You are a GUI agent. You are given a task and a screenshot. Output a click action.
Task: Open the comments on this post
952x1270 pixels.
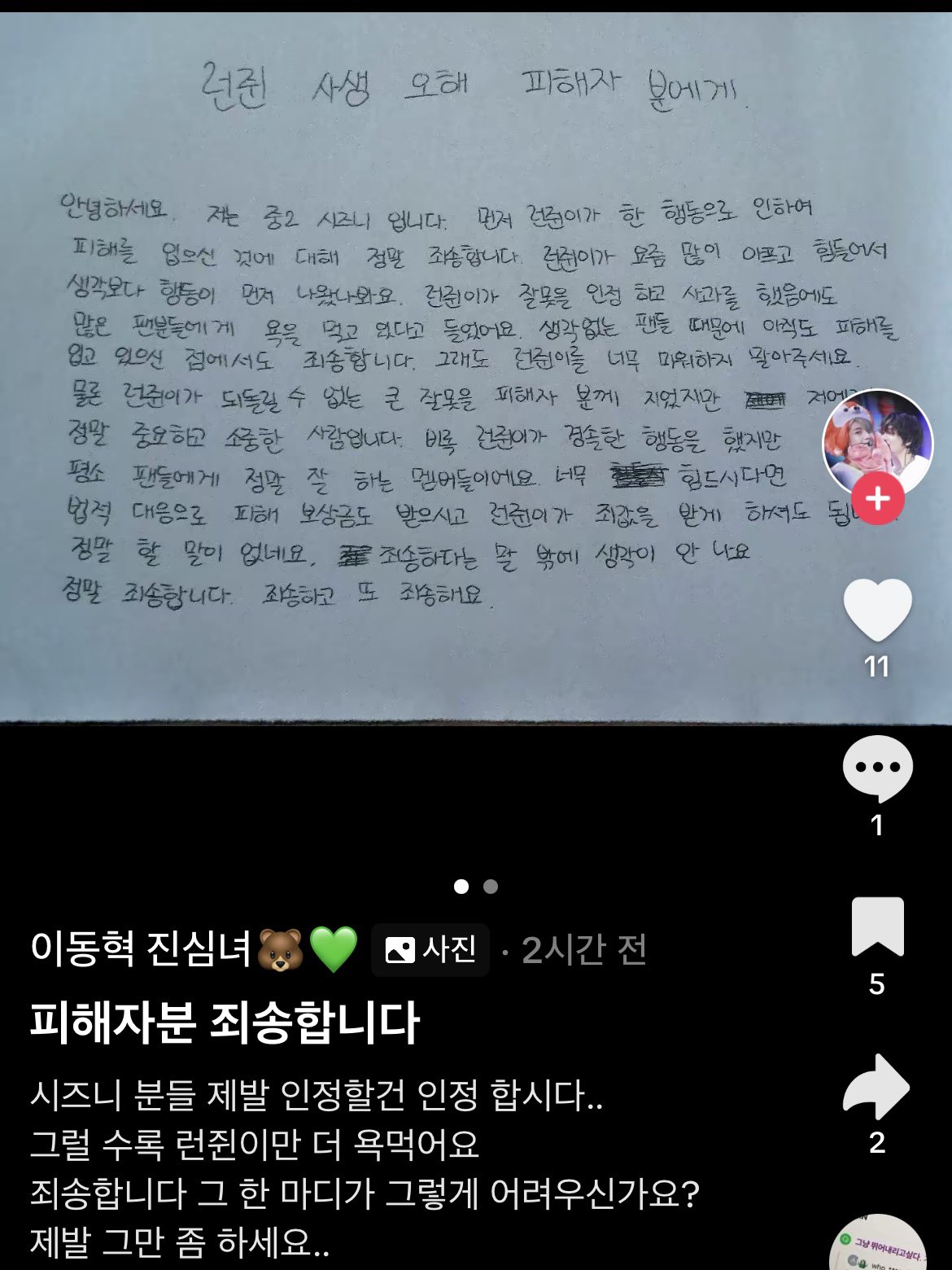click(877, 769)
